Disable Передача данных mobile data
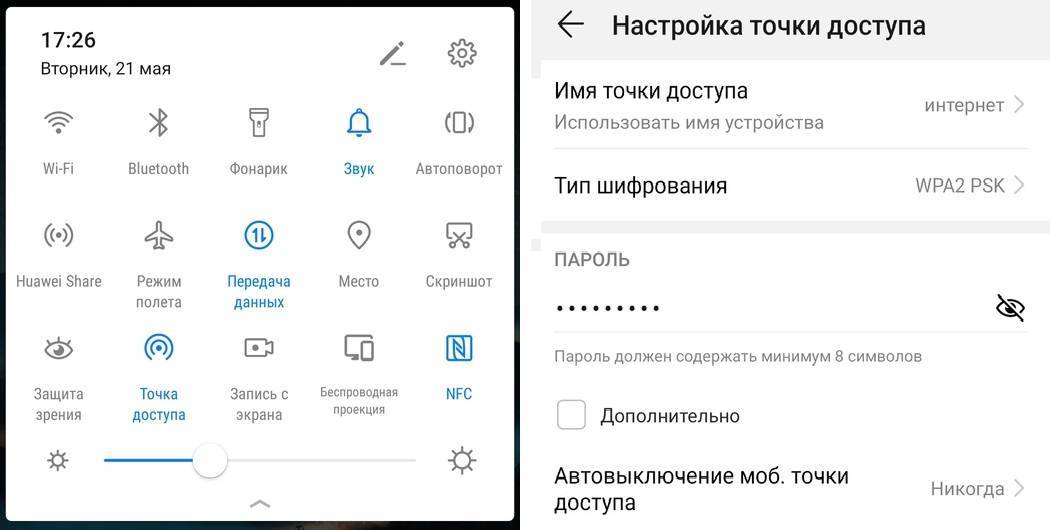The image size is (1050, 530). pos(258,236)
